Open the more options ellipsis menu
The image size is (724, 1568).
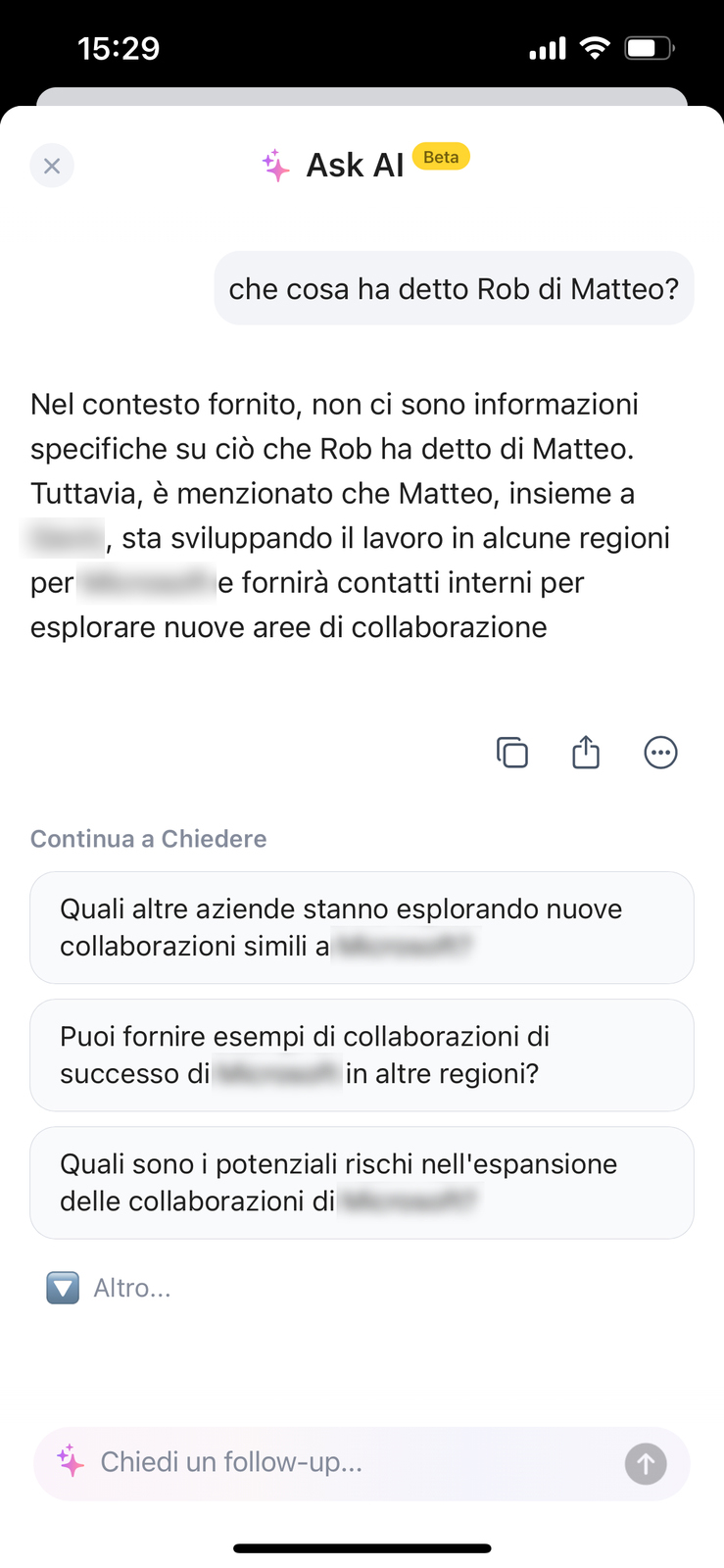[x=660, y=753]
